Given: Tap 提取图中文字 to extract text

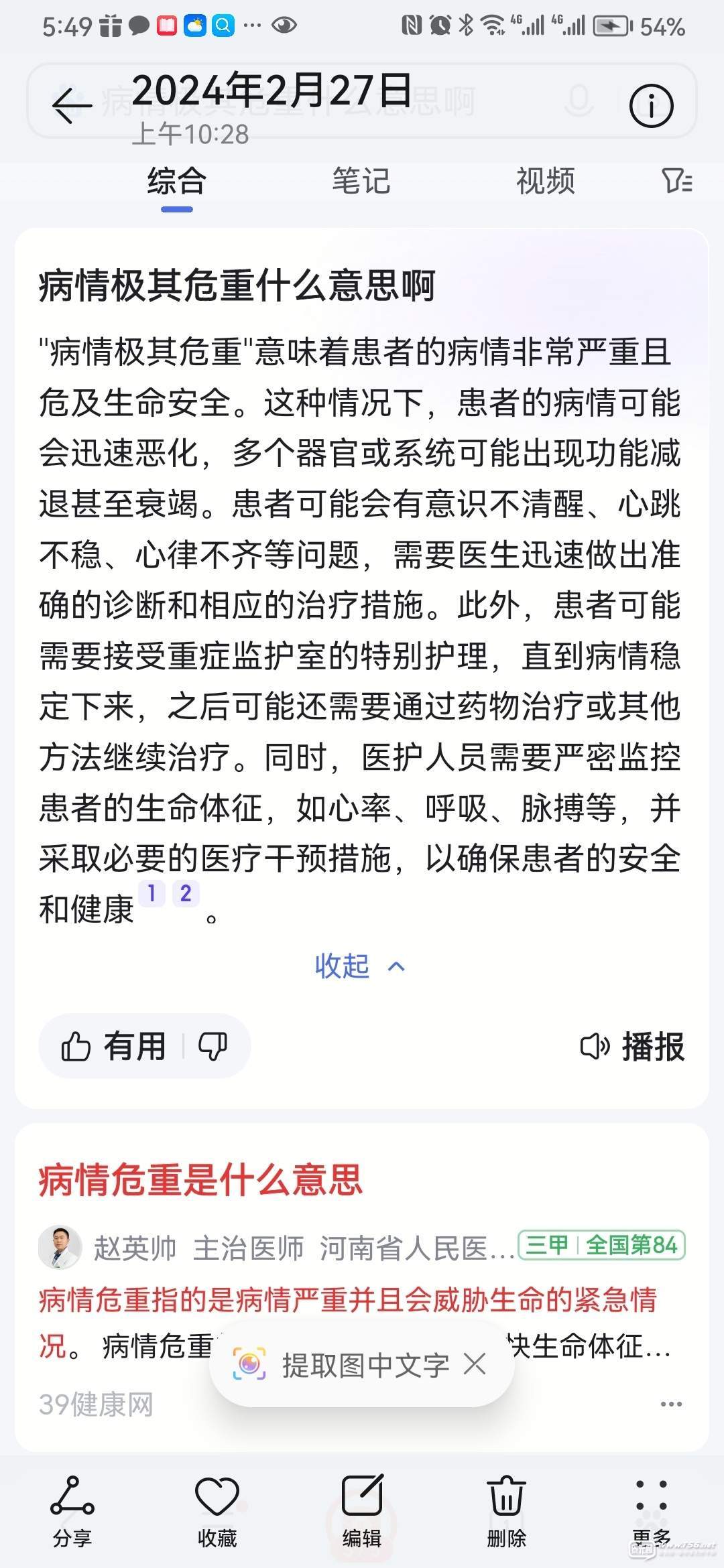Looking at the screenshot, I should tap(364, 1365).
